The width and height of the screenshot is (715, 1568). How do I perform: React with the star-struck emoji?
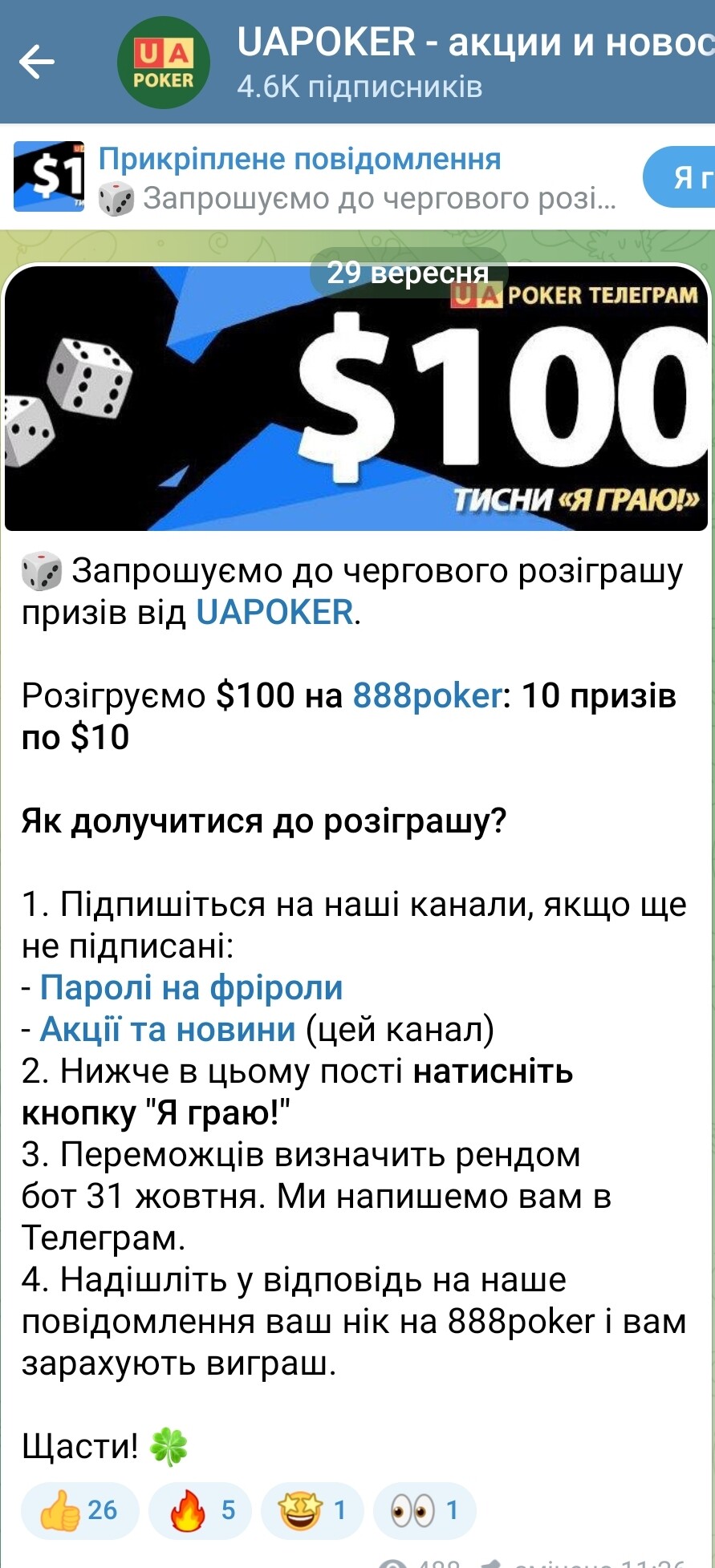tap(312, 1510)
